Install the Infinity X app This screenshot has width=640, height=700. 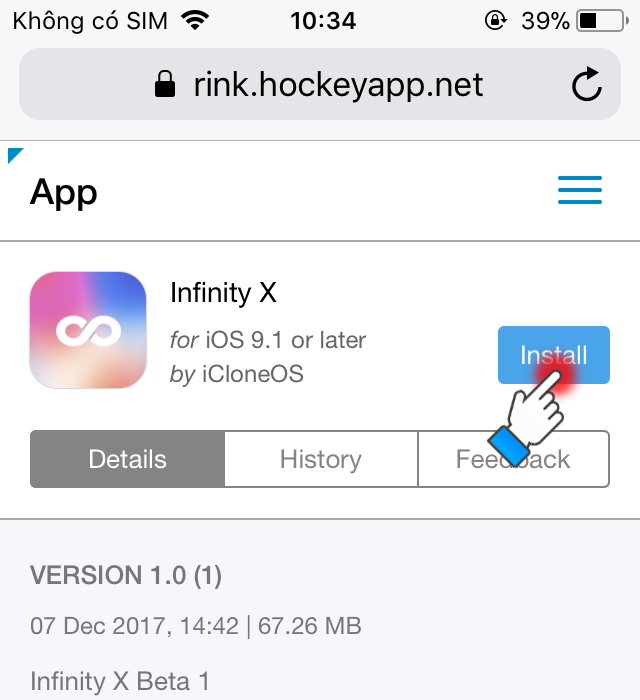click(x=553, y=355)
